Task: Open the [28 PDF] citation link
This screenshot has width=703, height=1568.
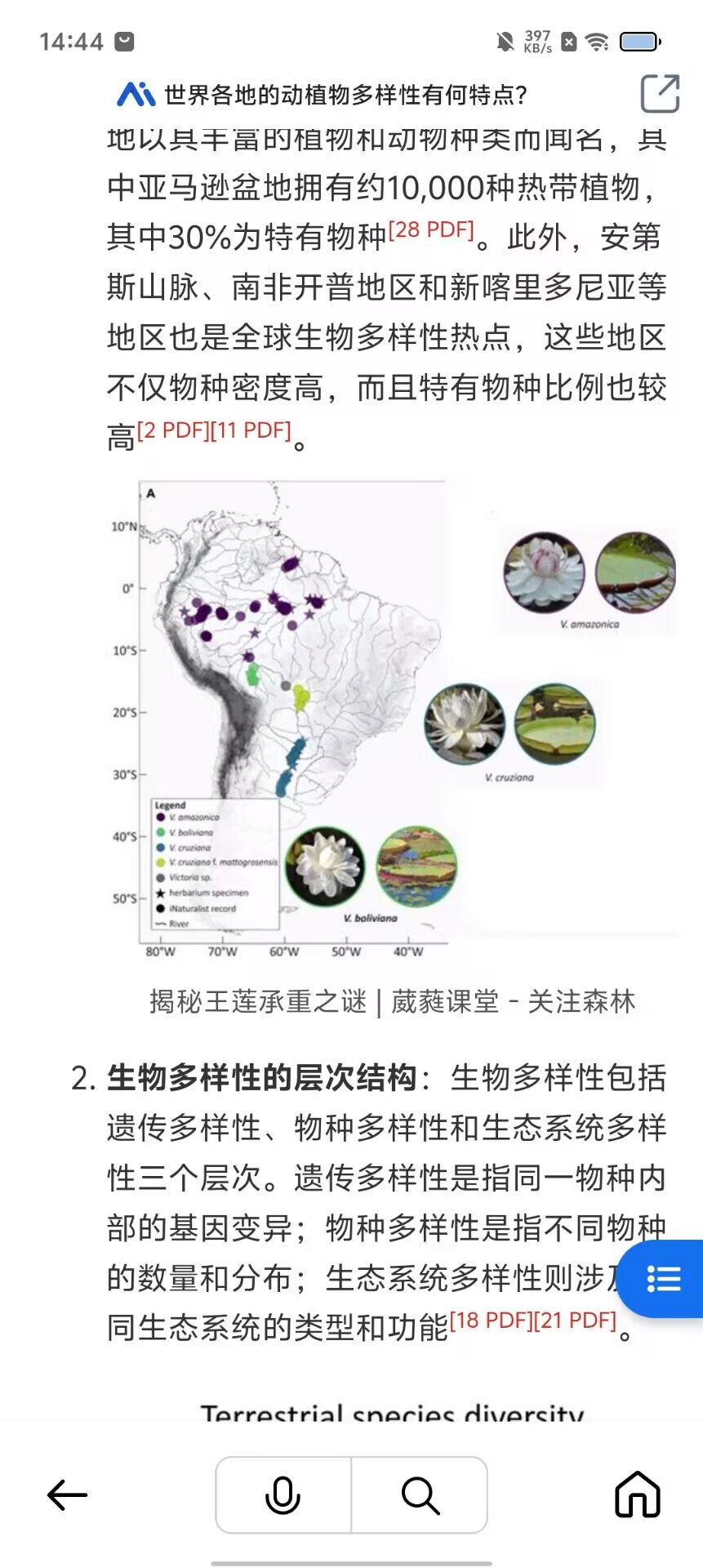Action: (x=431, y=230)
